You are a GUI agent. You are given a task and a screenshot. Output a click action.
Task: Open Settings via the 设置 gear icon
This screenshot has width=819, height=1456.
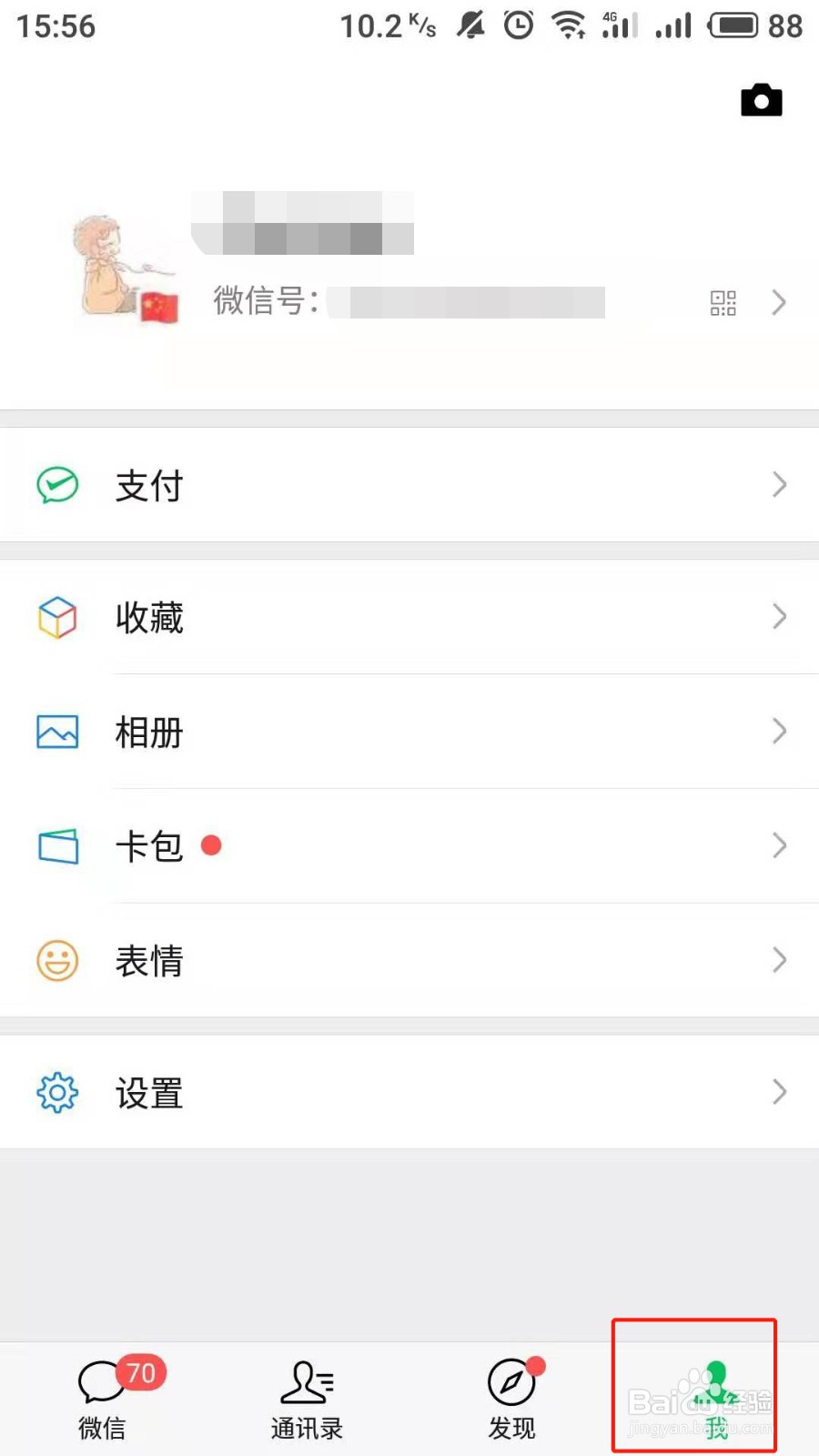pos(57,1092)
